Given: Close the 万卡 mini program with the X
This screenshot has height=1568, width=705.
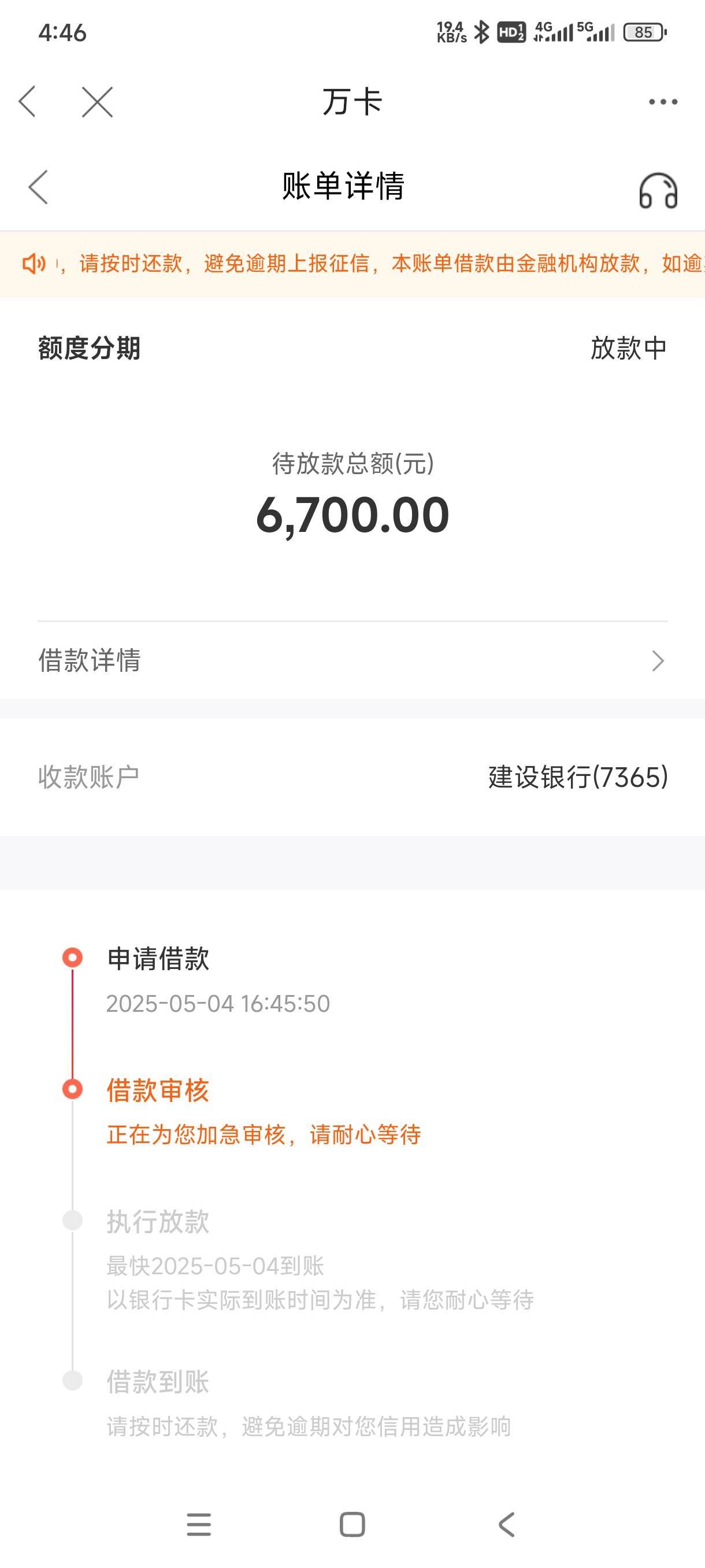Looking at the screenshot, I should click(x=97, y=101).
